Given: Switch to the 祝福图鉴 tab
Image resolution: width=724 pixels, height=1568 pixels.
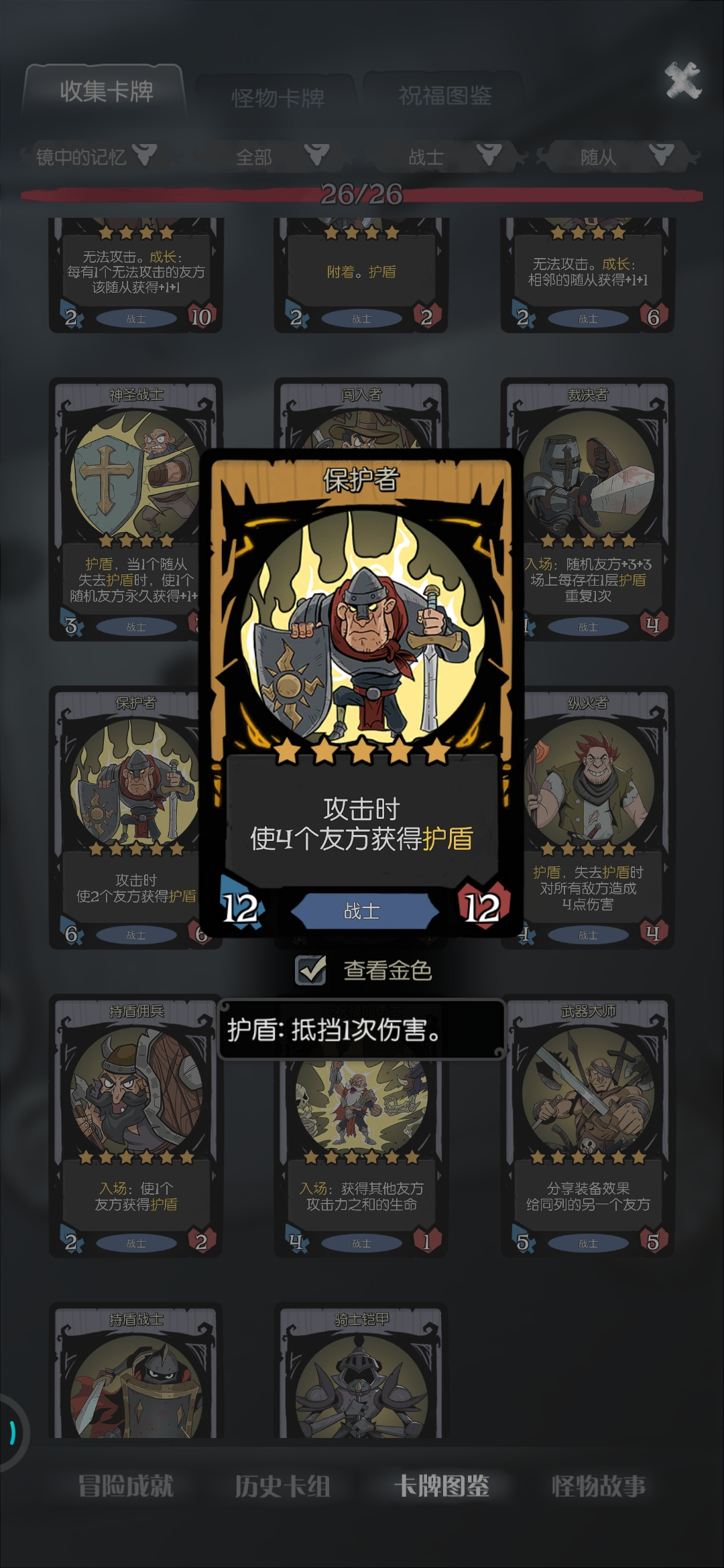Looking at the screenshot, I should 445,96.
